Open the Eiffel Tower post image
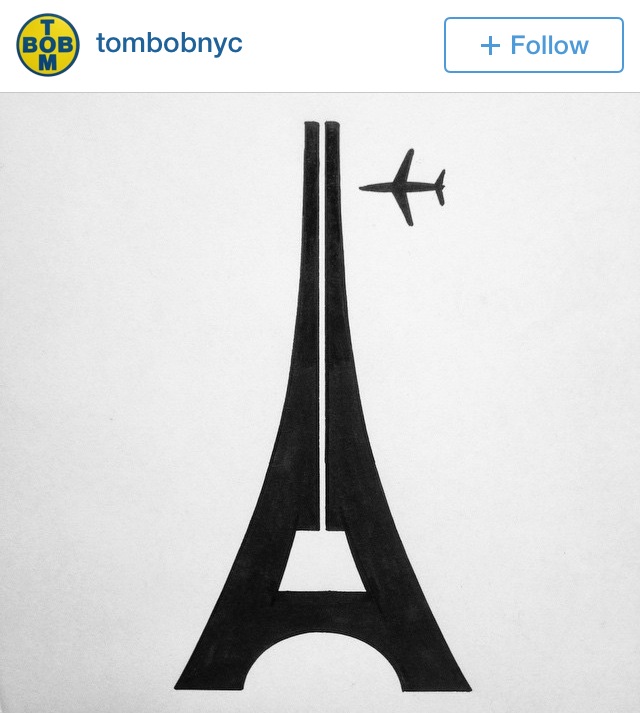Viewport: 640px width, 713px height. (320, 400)
